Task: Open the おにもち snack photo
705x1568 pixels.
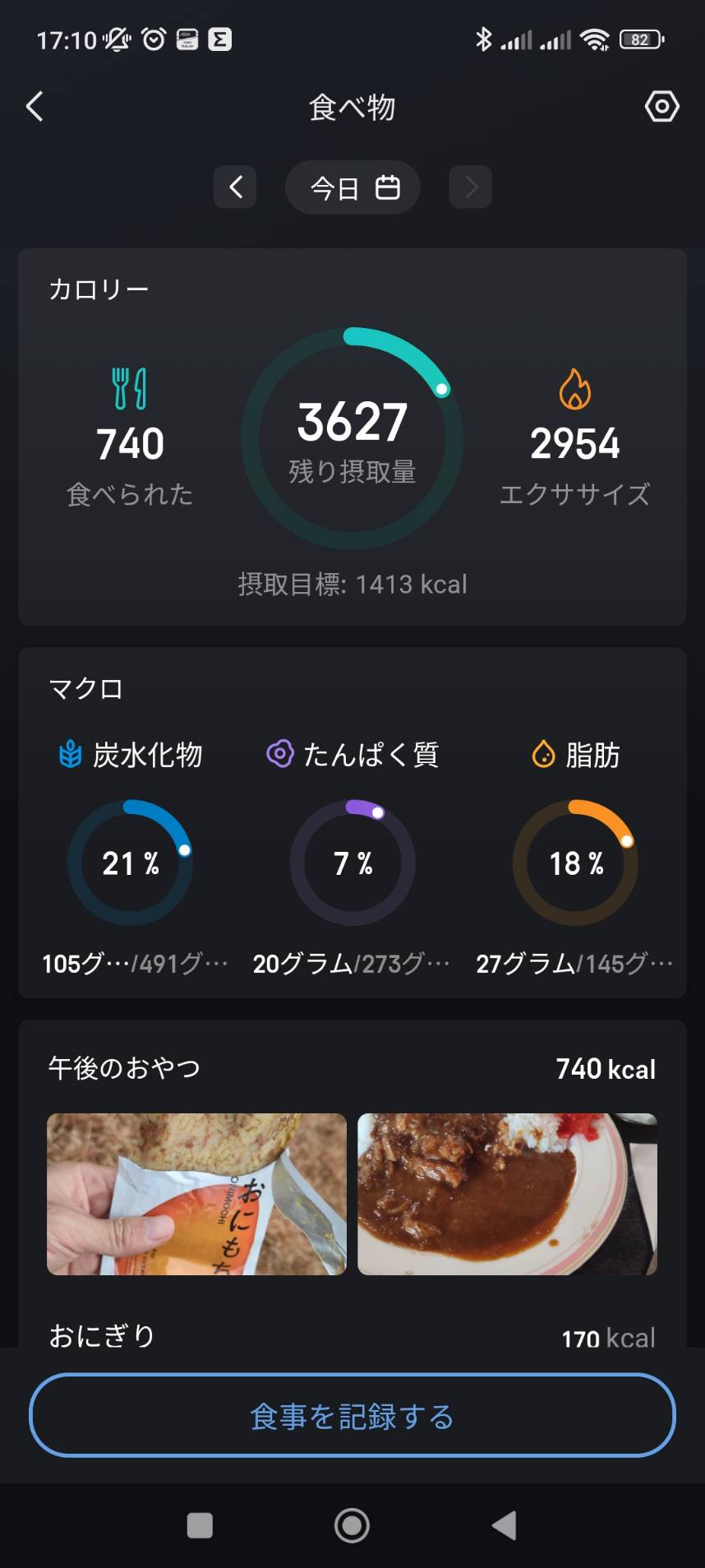Action: click(196, 1194)
